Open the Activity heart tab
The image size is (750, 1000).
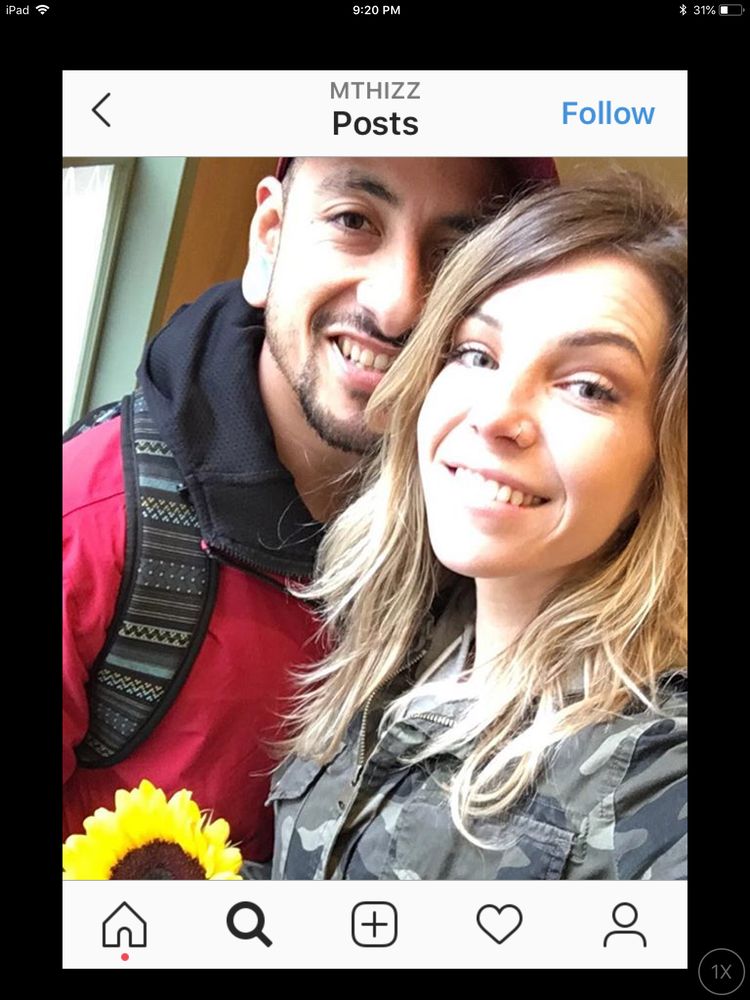point(499,924)
